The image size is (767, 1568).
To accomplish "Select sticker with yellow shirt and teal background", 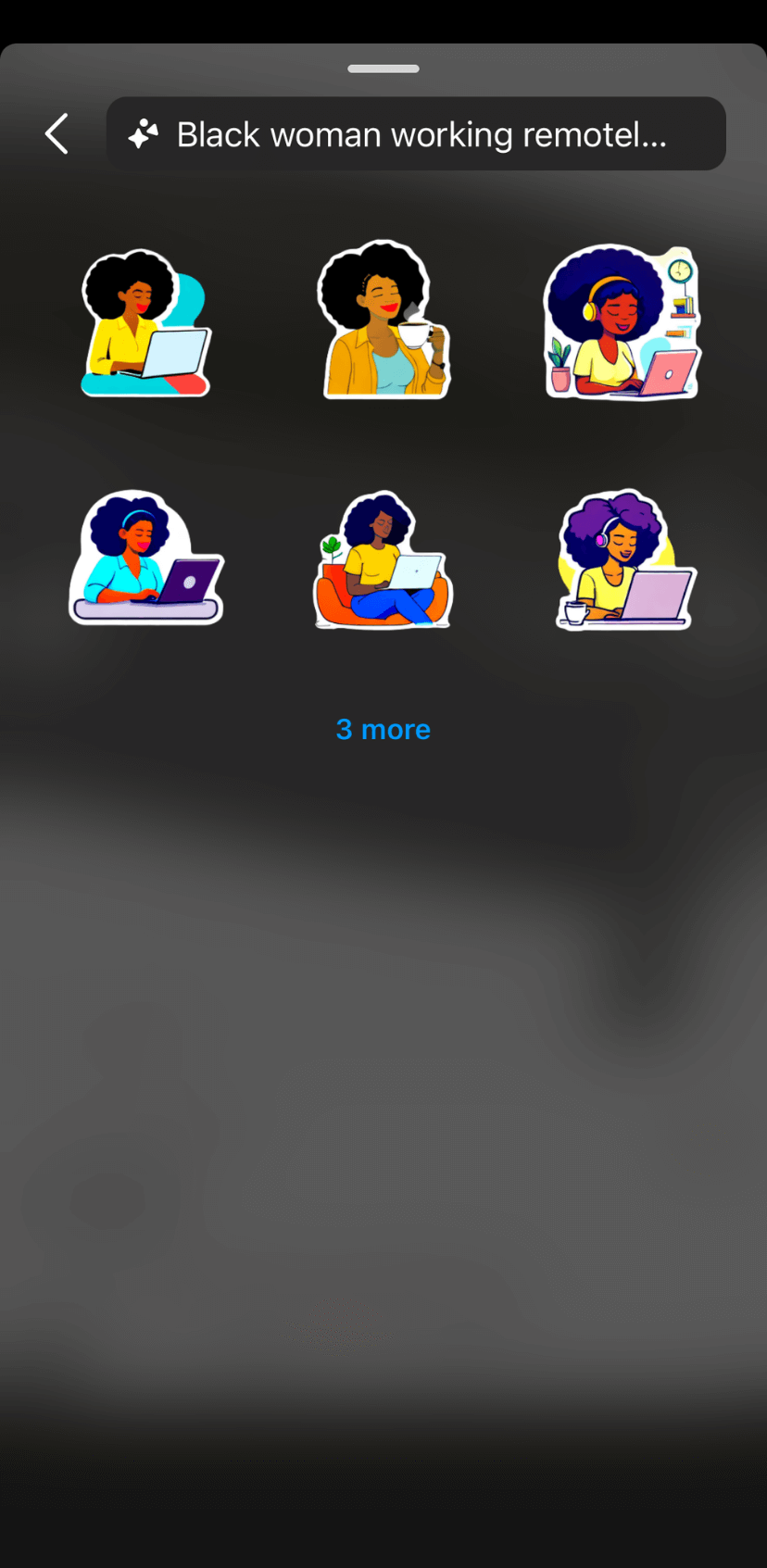I will pyautogui.click(x=146, y=323).
